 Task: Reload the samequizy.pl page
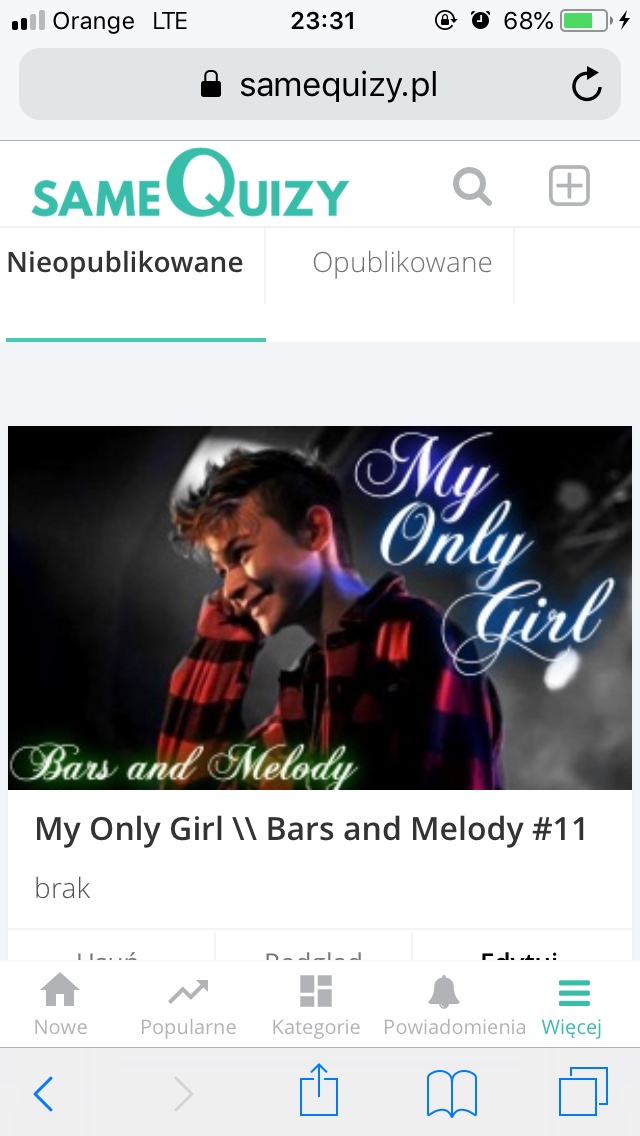[587, 85]
